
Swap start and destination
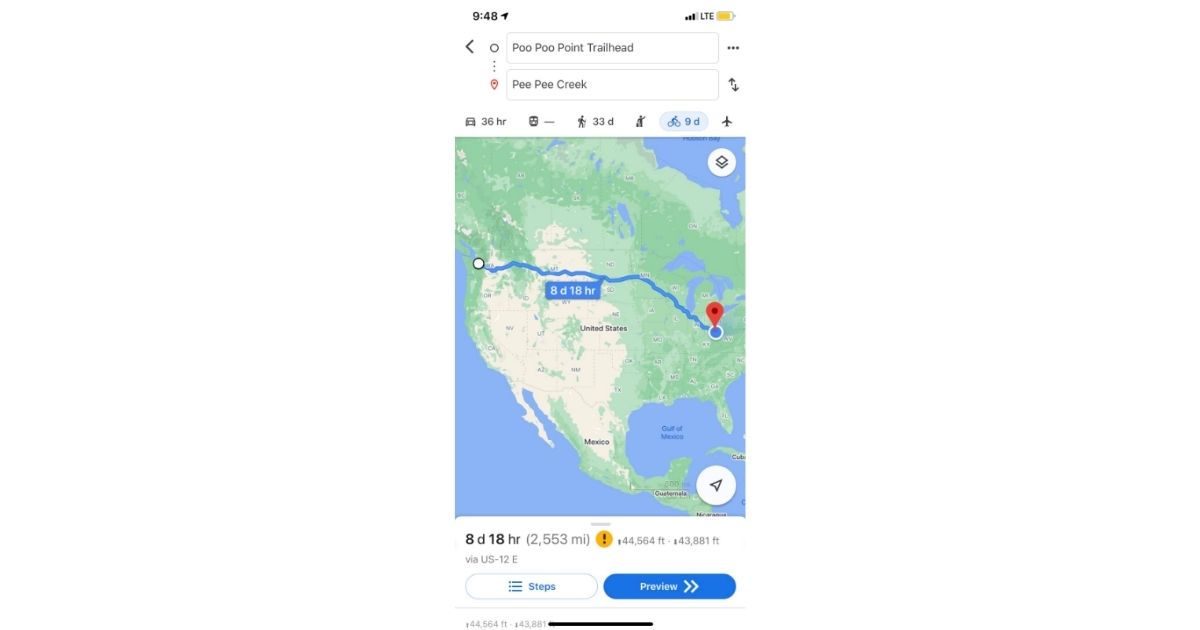(x=733, y=85)
